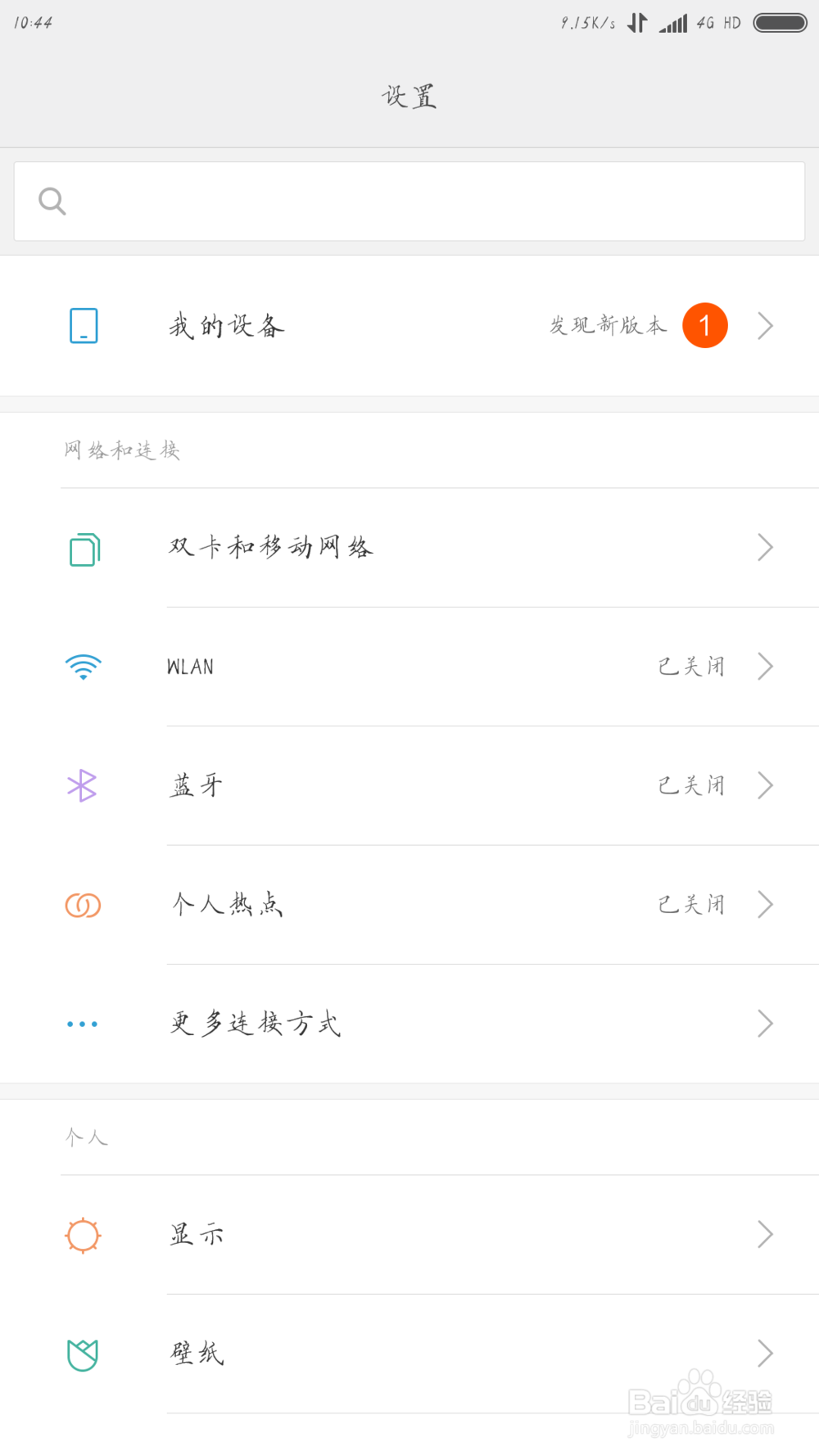This screenshot has width=819, height=1456.
Task: Tap the settings search box
Action: (x=409, y=201)
